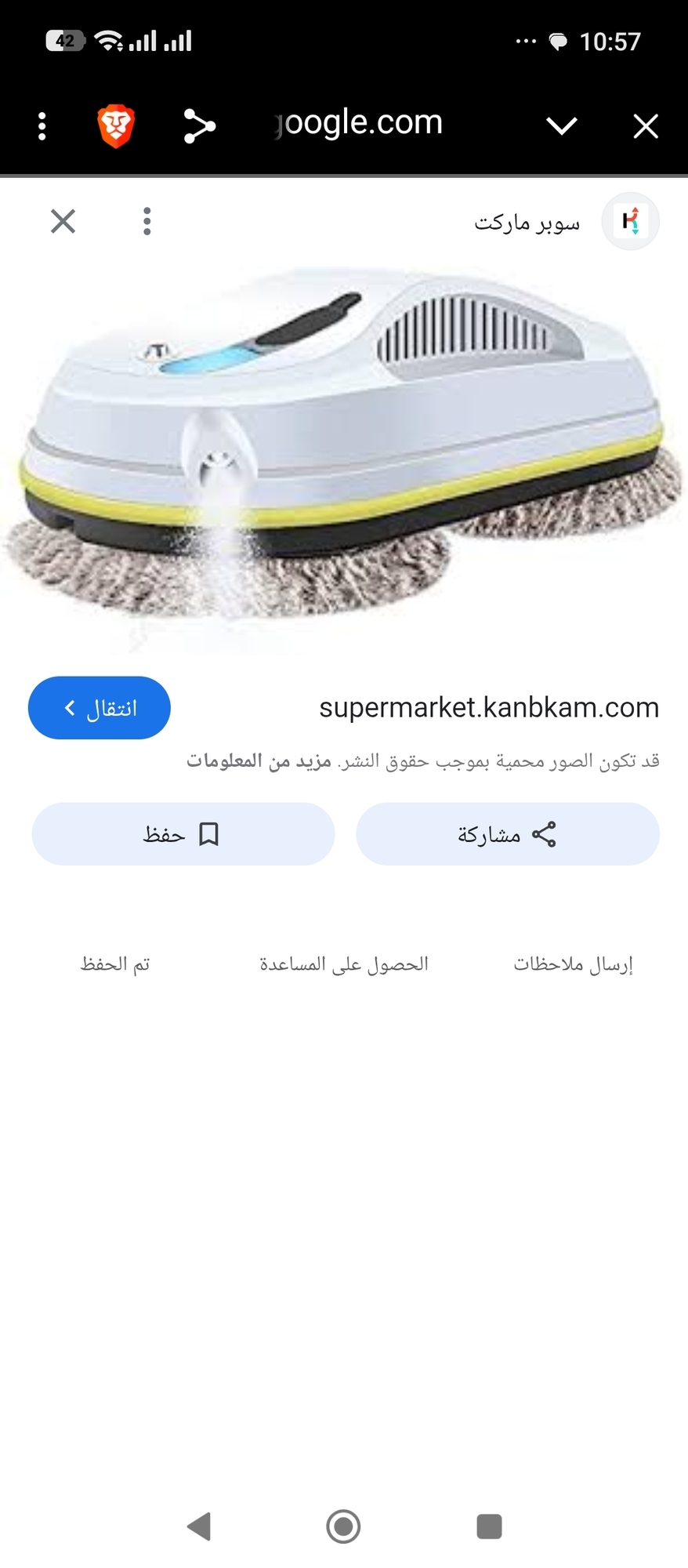
Task: Open the مزيد من المعلومات link
Action: tap(259, 761)
